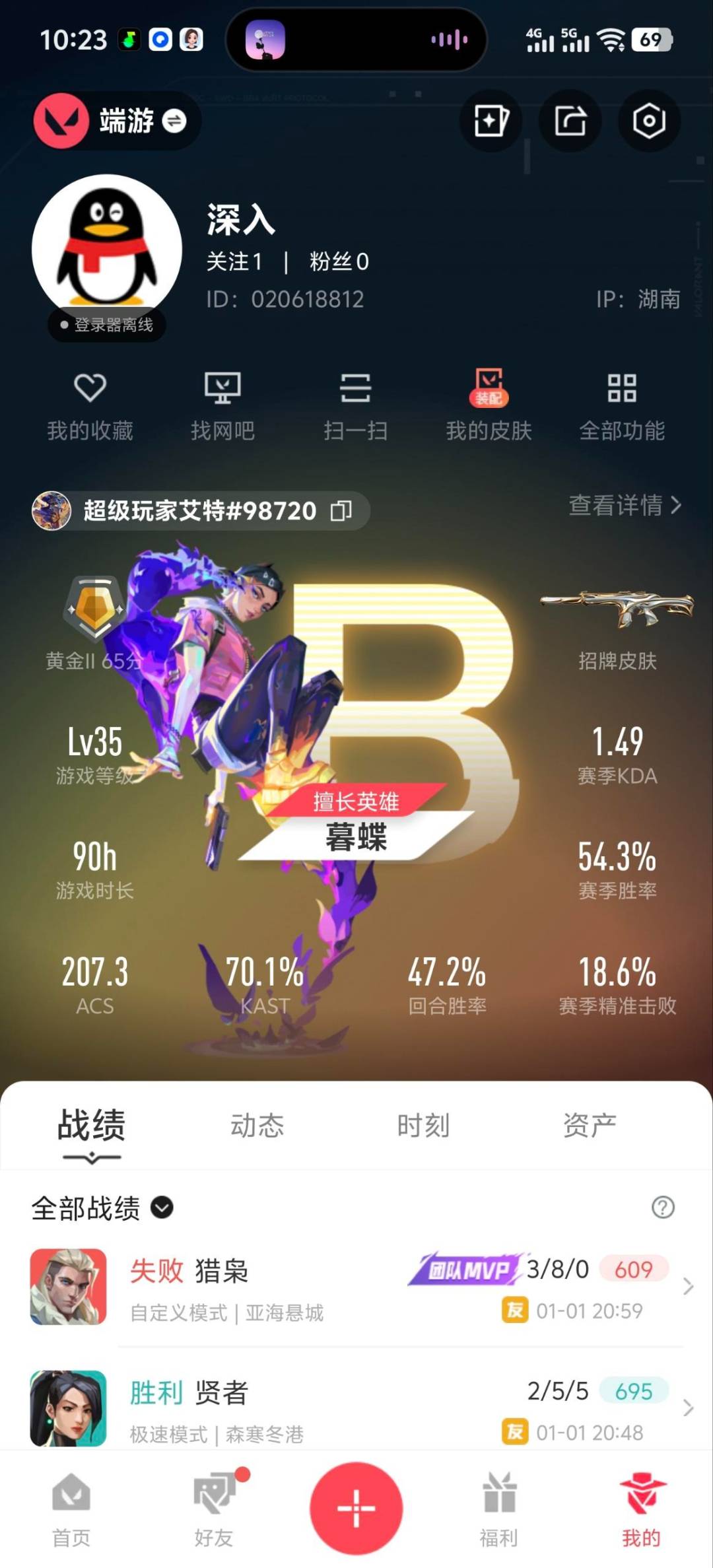The image size is (713, 1568).
Task: Open 全部功能 all functions grid
Action: (x=621, y=403)
